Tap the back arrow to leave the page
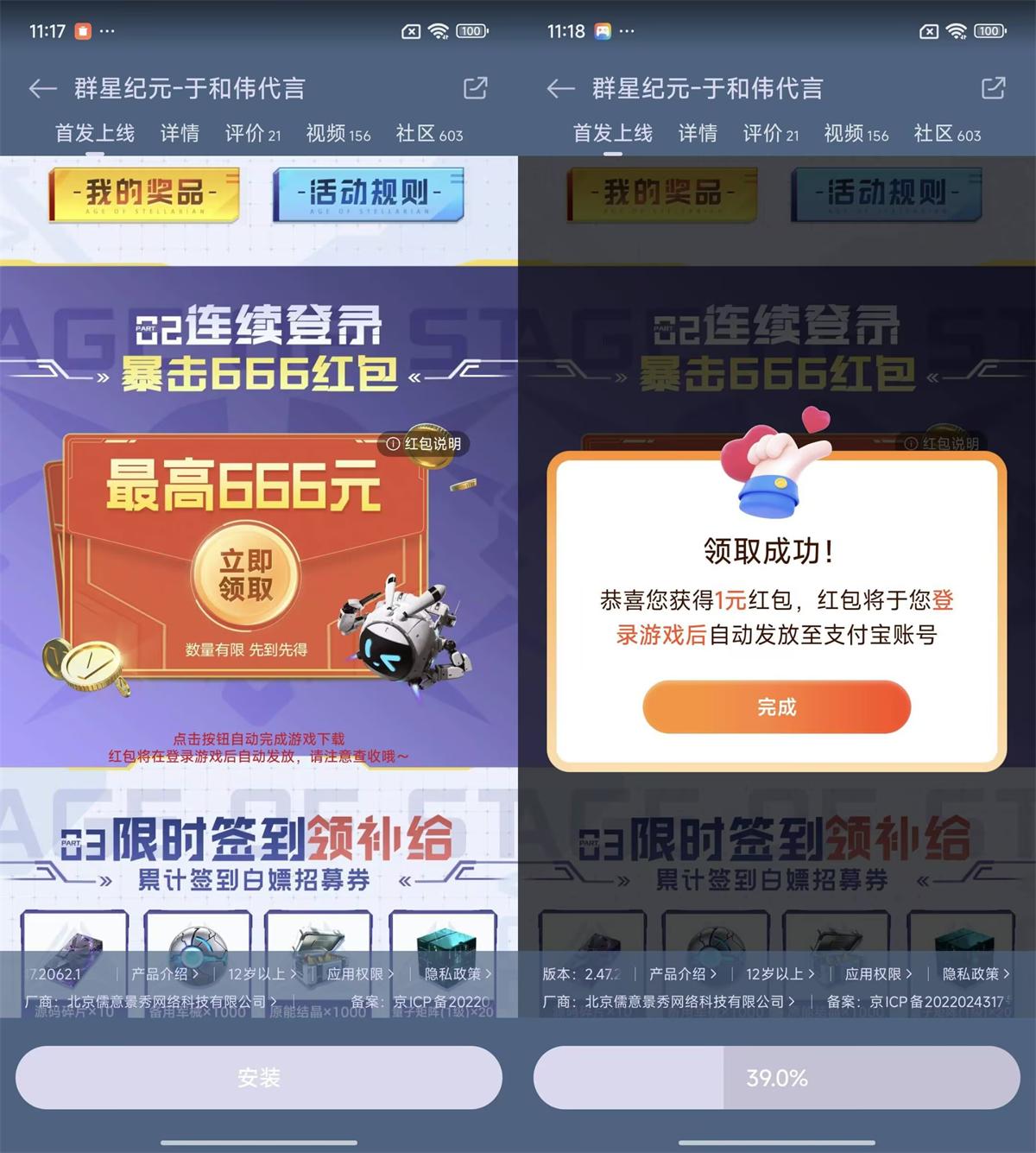The width and height of the screenshot is (1036, 1153). (40, 89)
